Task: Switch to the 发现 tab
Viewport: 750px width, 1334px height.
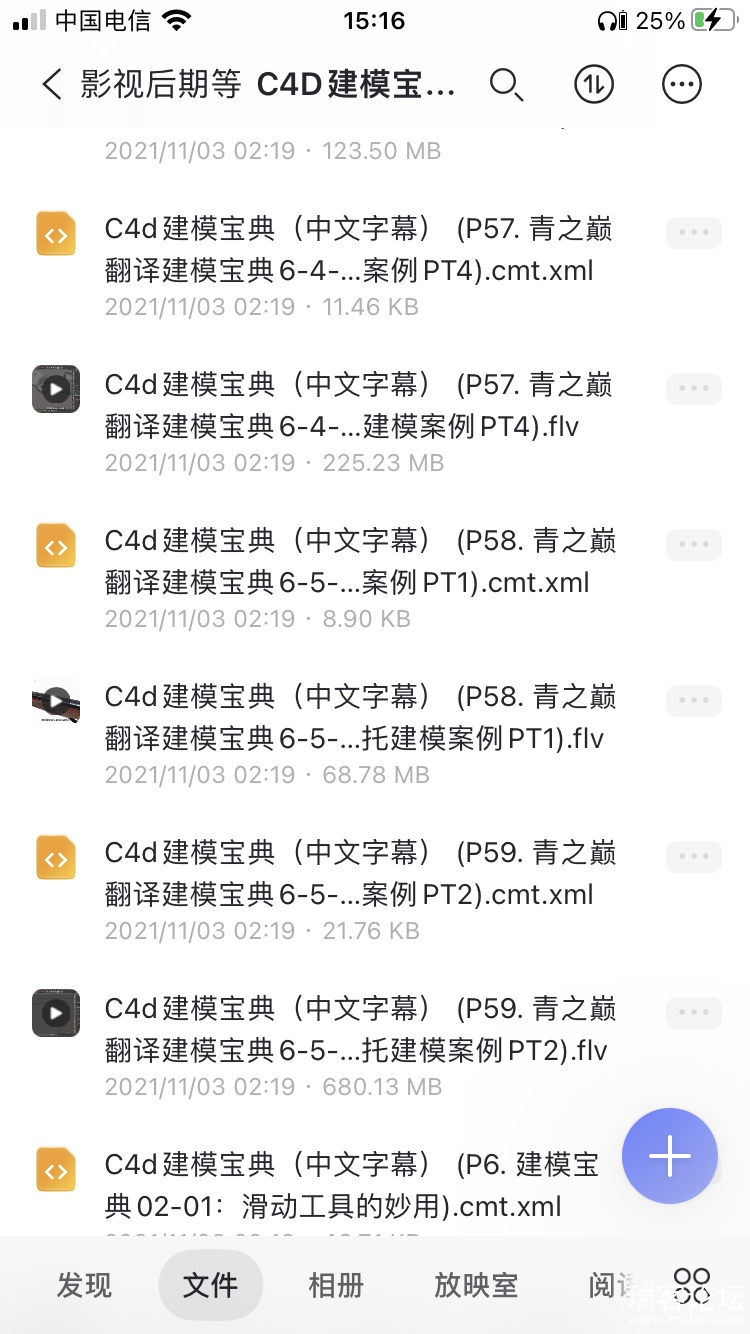Action: [84, 1285]
